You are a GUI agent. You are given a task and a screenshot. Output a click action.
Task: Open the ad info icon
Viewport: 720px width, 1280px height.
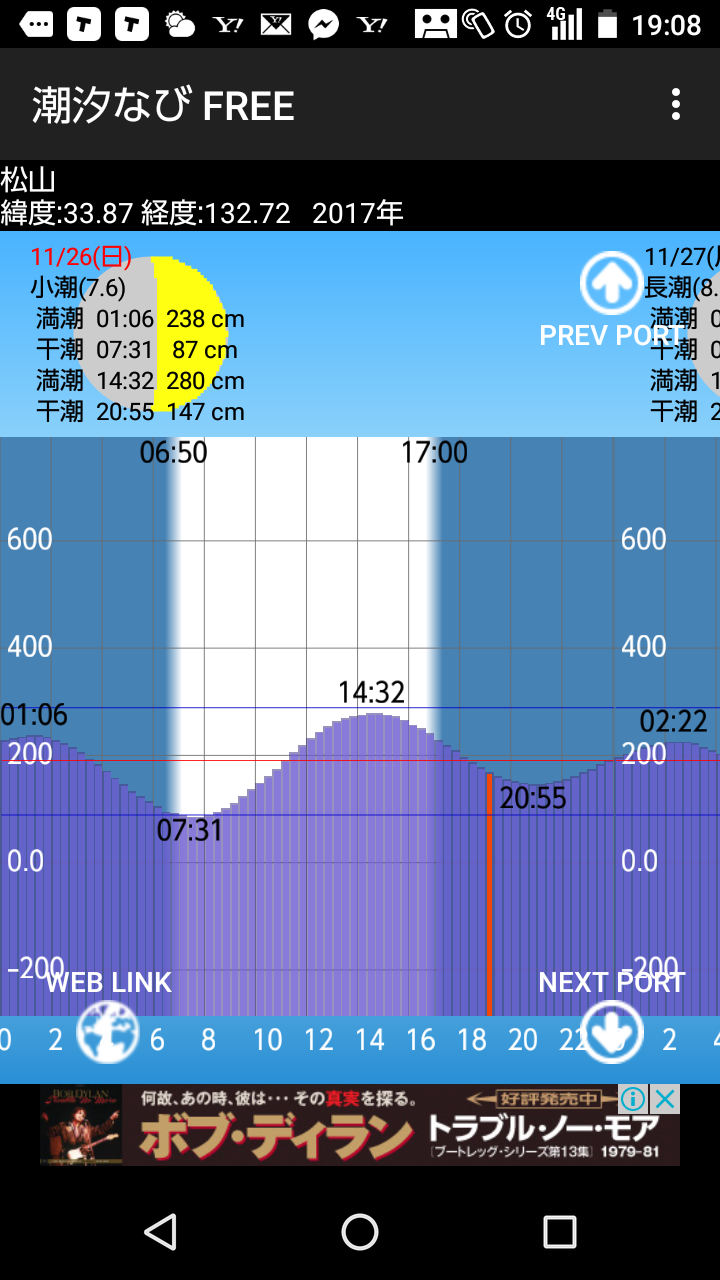(x=633, y=1100)
